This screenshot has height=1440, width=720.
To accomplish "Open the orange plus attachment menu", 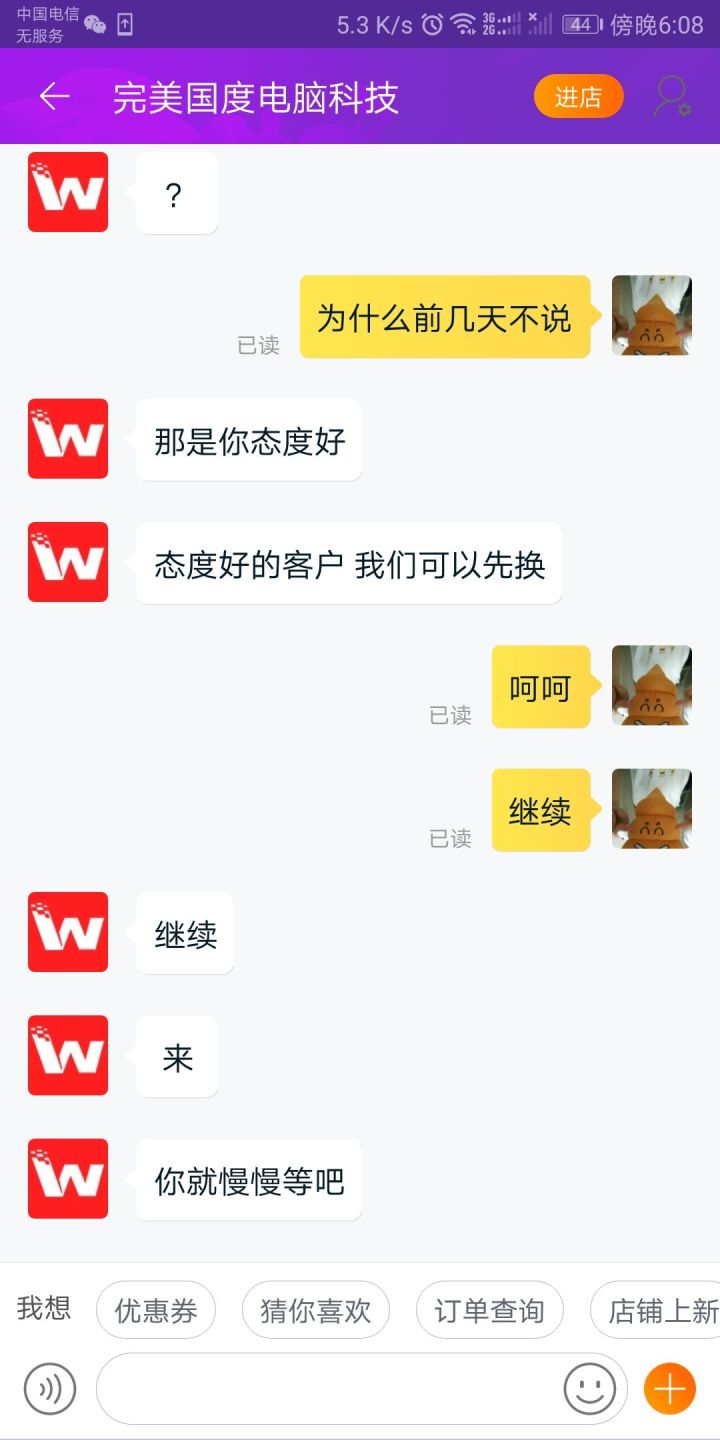I will coord(669,1389).
